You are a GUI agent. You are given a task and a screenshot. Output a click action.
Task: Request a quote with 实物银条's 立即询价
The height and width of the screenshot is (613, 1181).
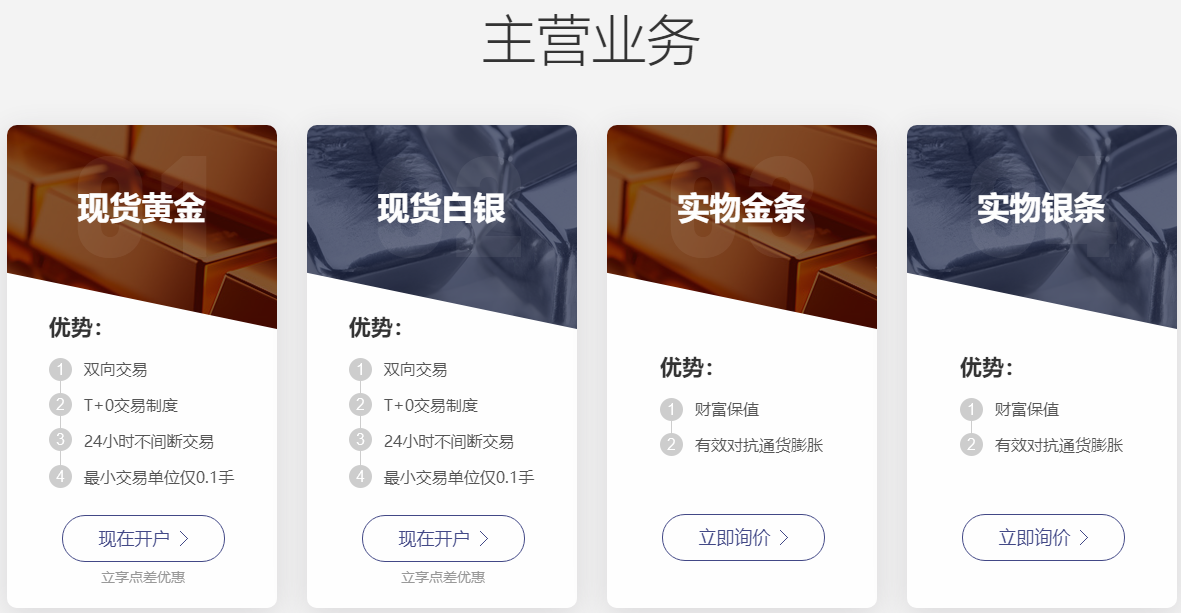pos(1043,538)
